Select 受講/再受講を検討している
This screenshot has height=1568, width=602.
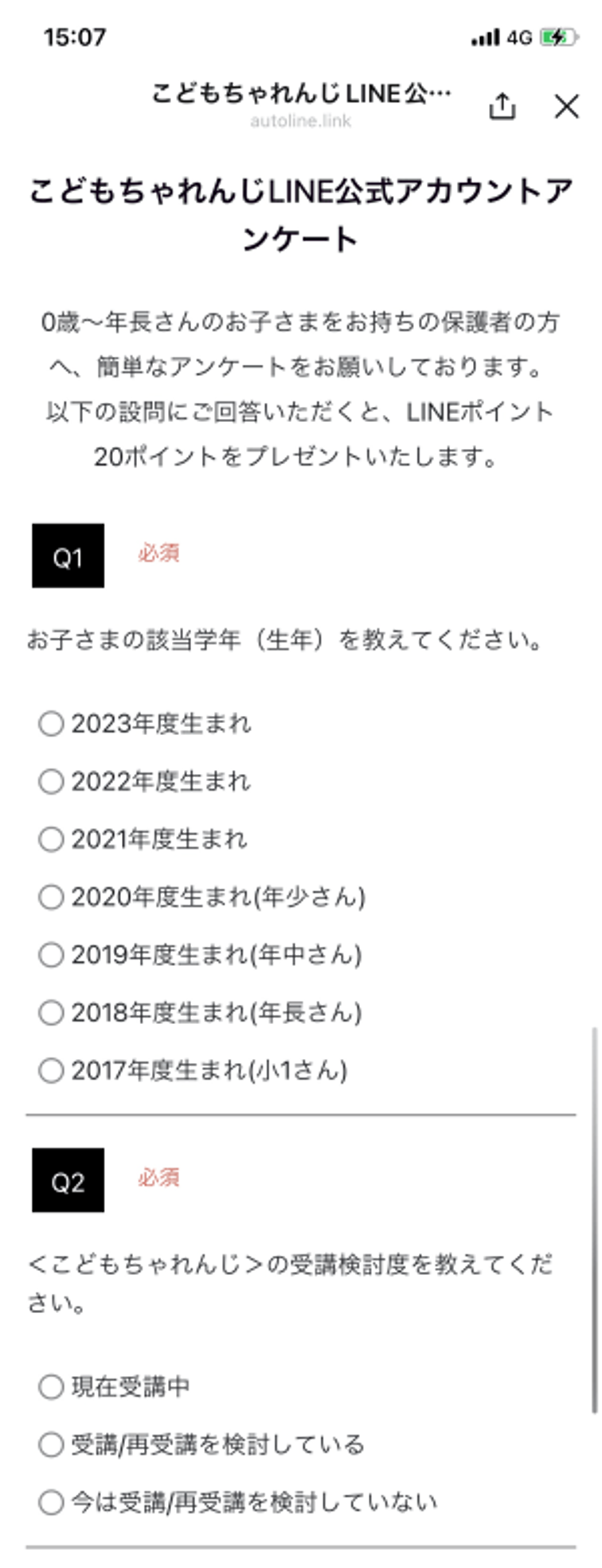click(x=52, y=1445)
